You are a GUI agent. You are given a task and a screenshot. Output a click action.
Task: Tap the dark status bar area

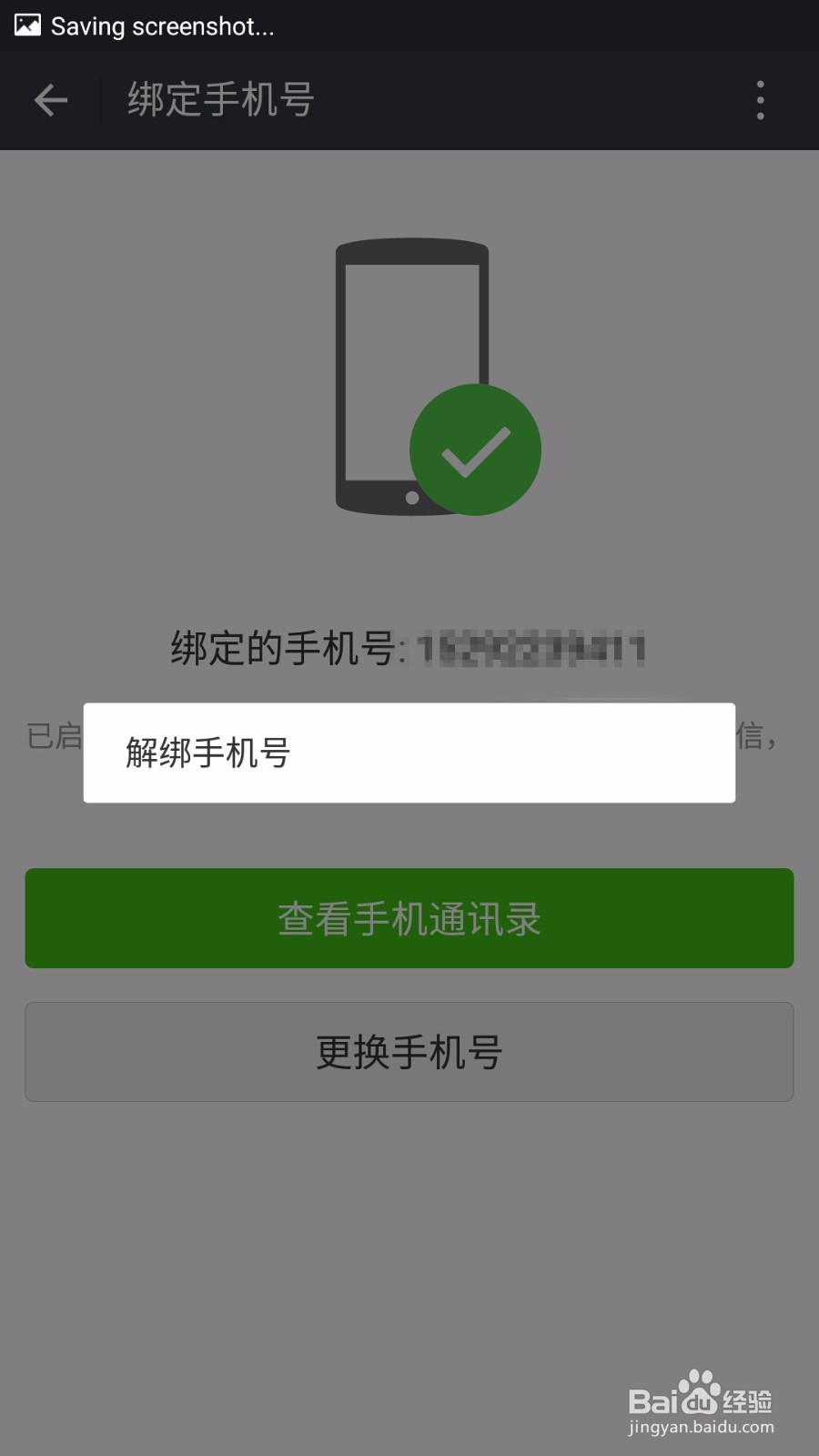click(x=546, y=25)
